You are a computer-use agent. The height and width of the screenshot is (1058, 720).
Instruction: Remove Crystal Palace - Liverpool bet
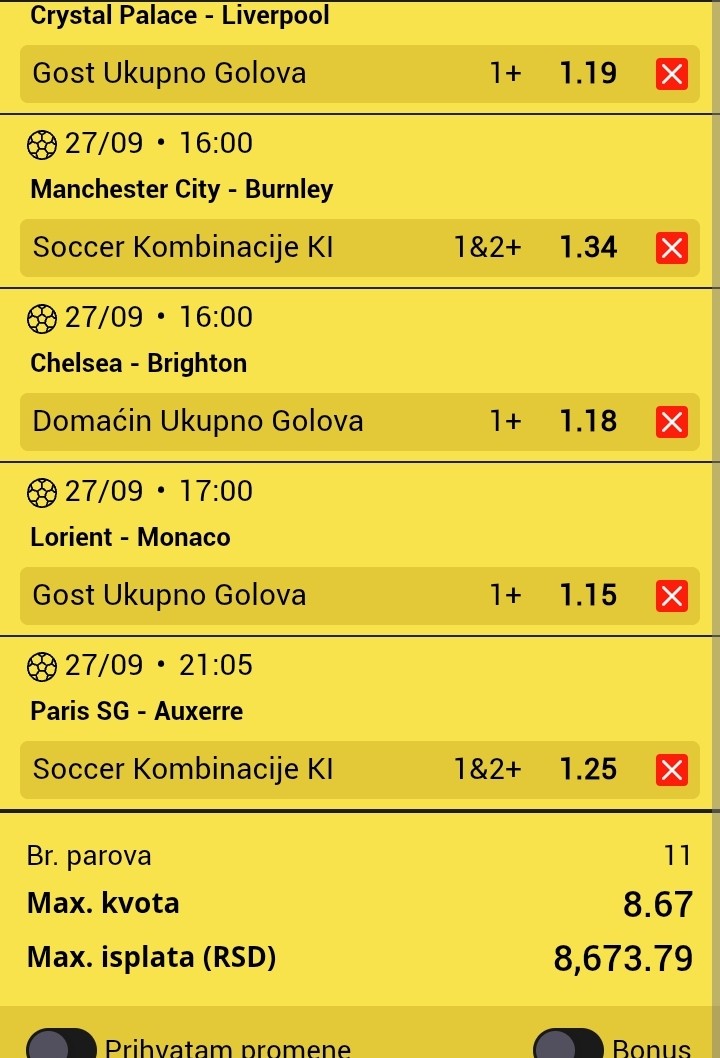point(672,74)
